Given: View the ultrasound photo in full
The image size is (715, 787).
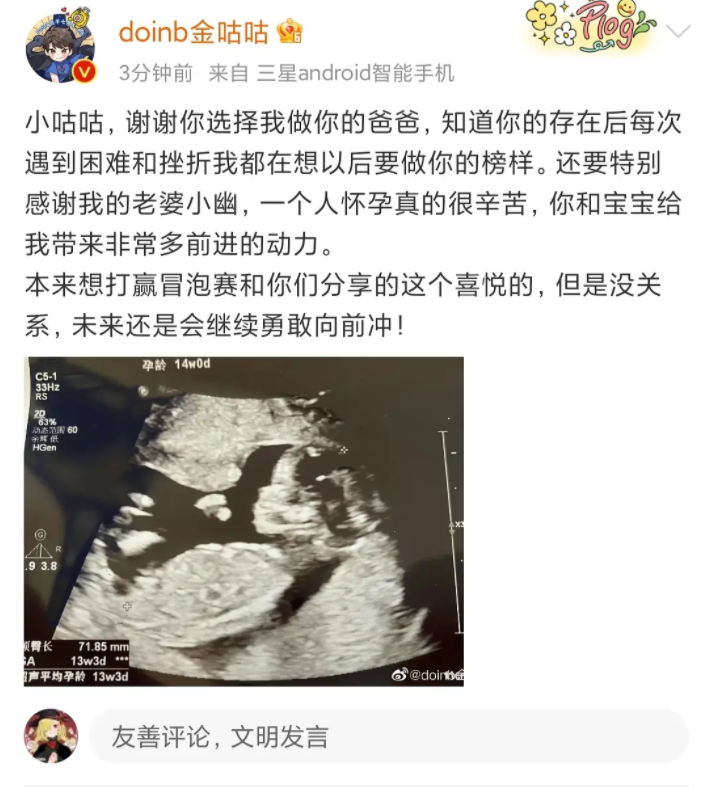Looking at the screenshot, I should [244, 521].
